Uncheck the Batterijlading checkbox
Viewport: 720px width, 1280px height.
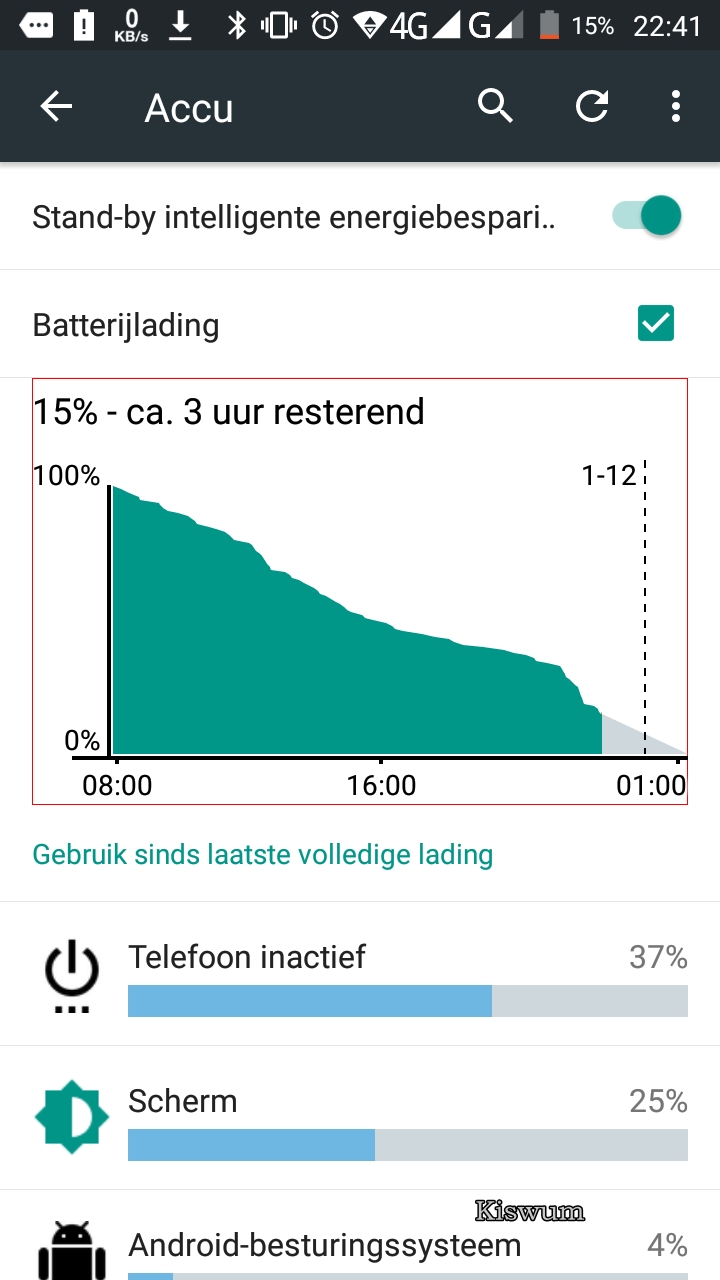[x=656, y=323]
